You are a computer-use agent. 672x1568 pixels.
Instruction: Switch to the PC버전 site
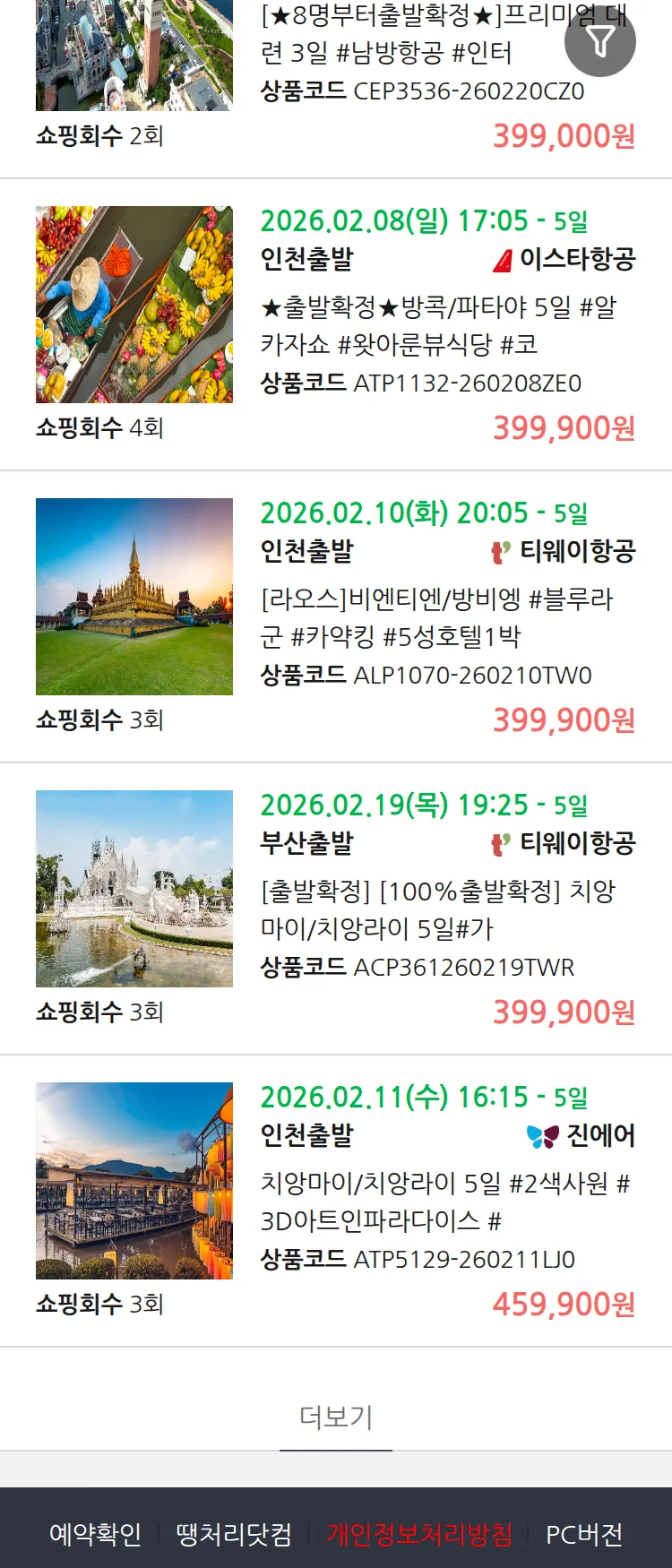point(584,1534)
